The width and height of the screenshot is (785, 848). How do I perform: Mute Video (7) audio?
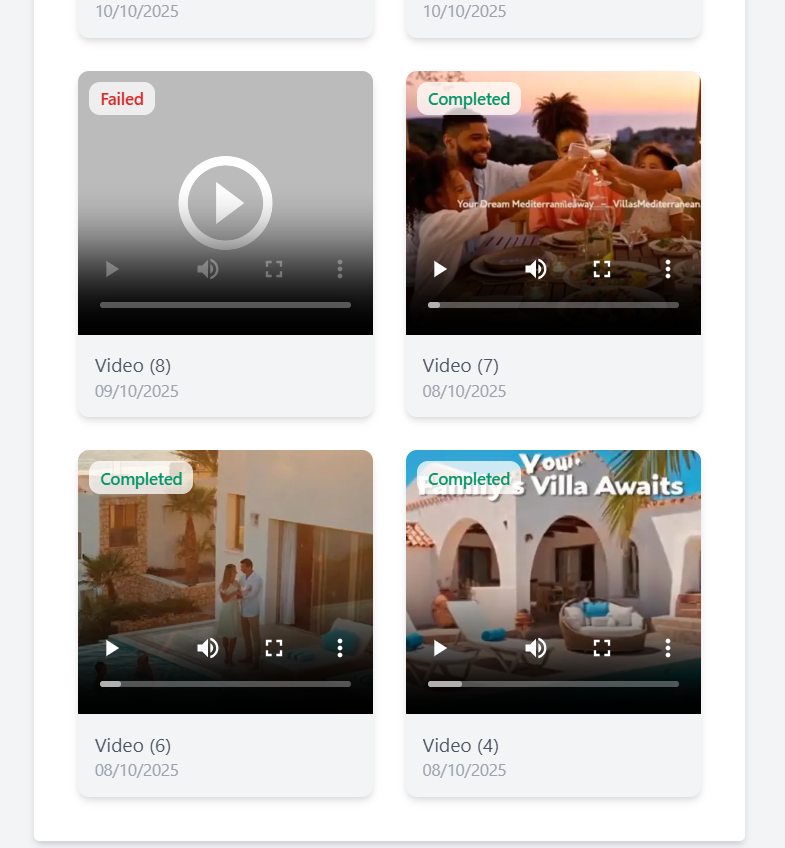536,269
